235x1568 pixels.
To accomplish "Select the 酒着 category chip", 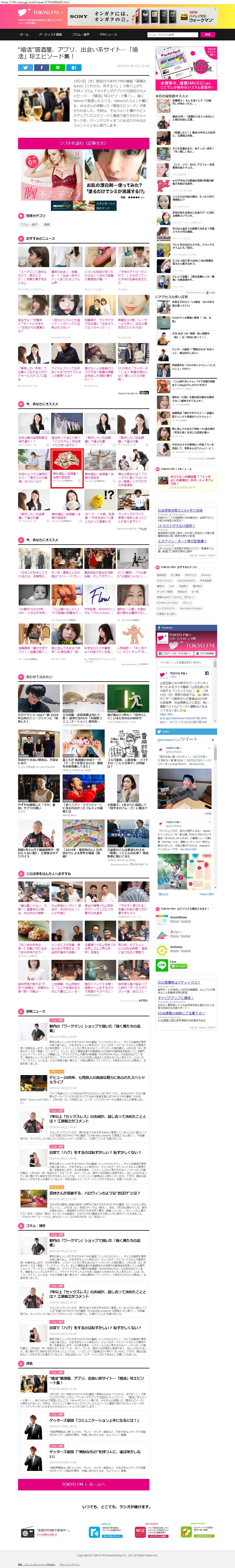I will 47,225.
